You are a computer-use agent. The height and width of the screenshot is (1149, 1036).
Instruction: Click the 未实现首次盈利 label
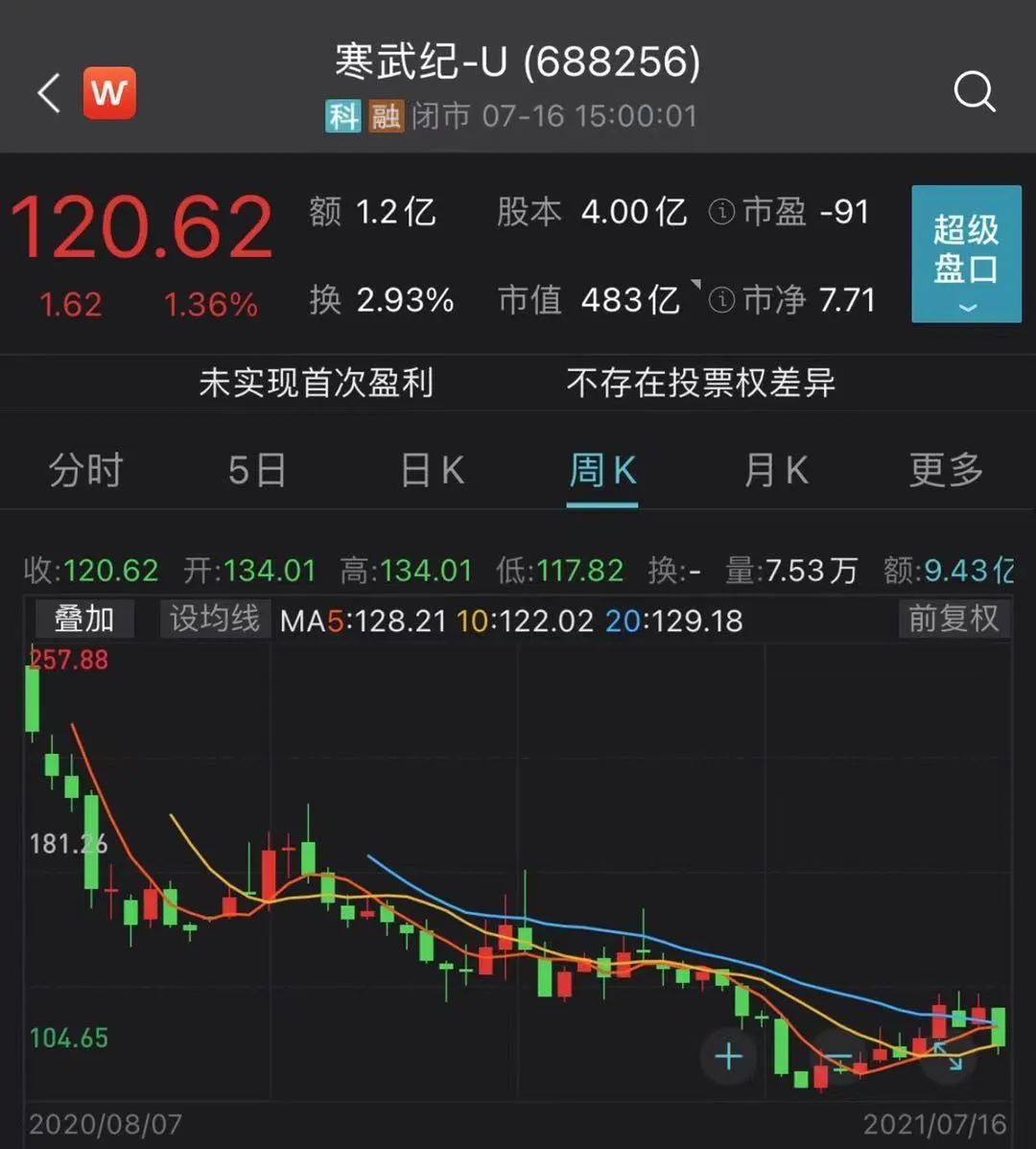[x=317, y=383]
